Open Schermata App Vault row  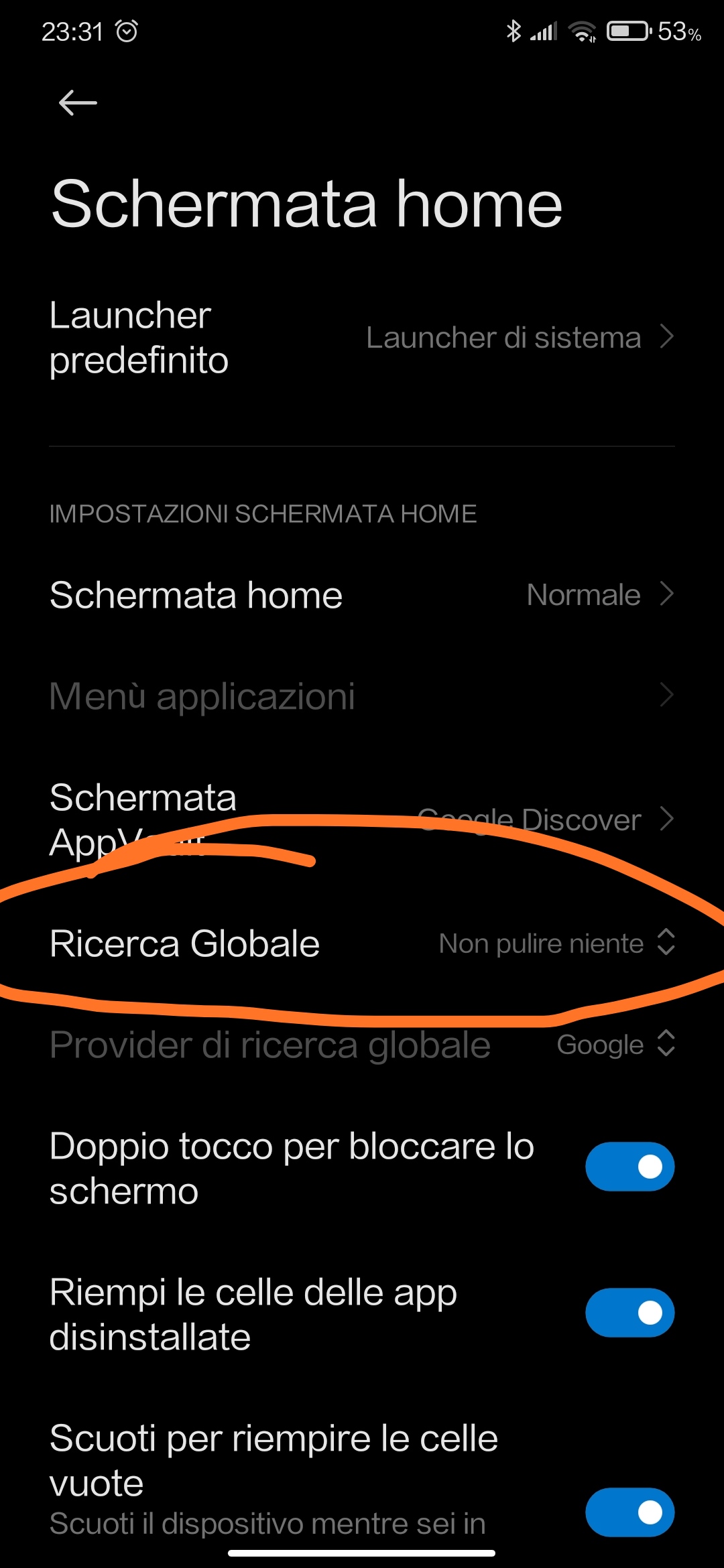(362, 820)
